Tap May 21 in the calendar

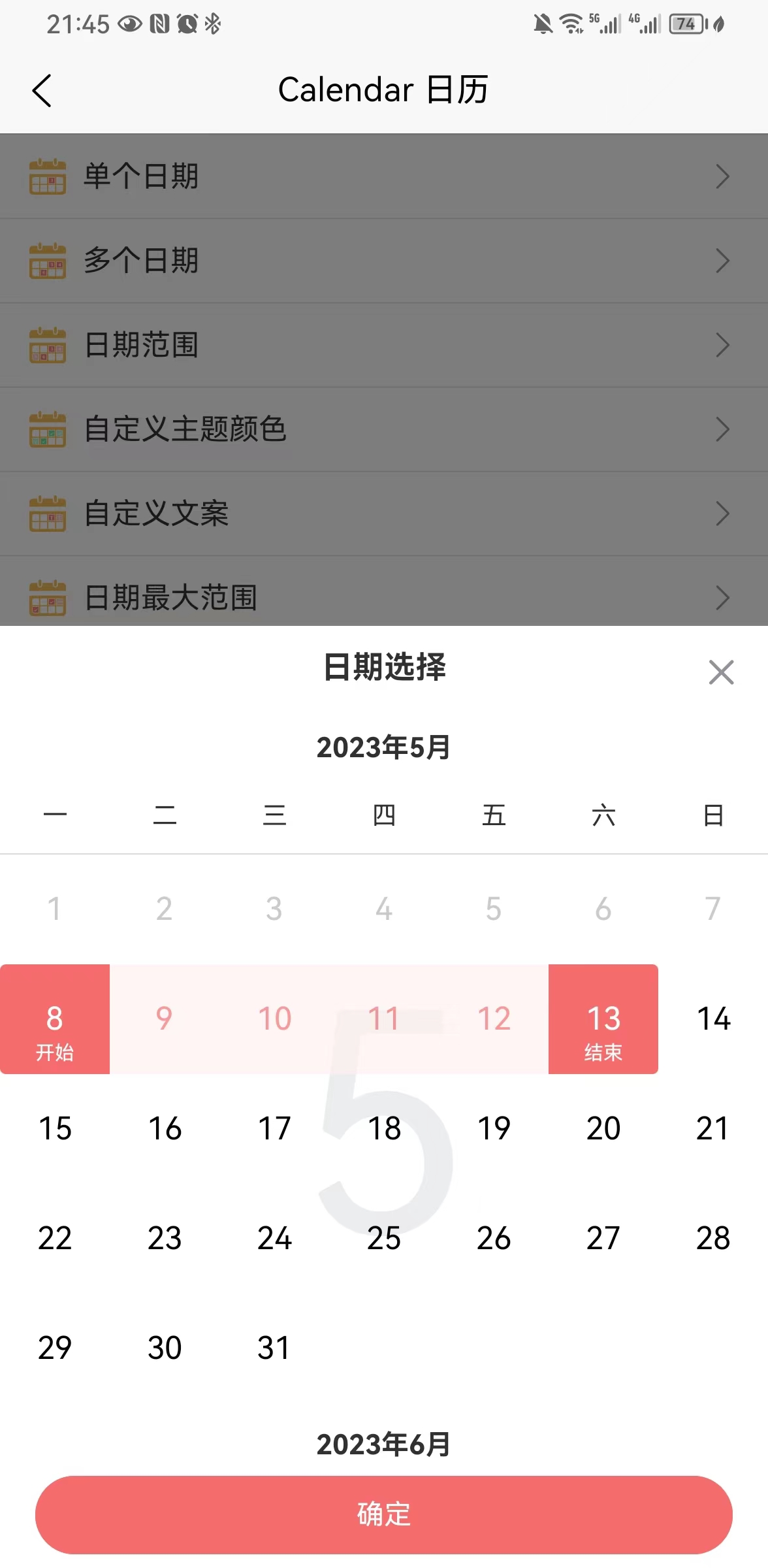(x=713, y=1129)
